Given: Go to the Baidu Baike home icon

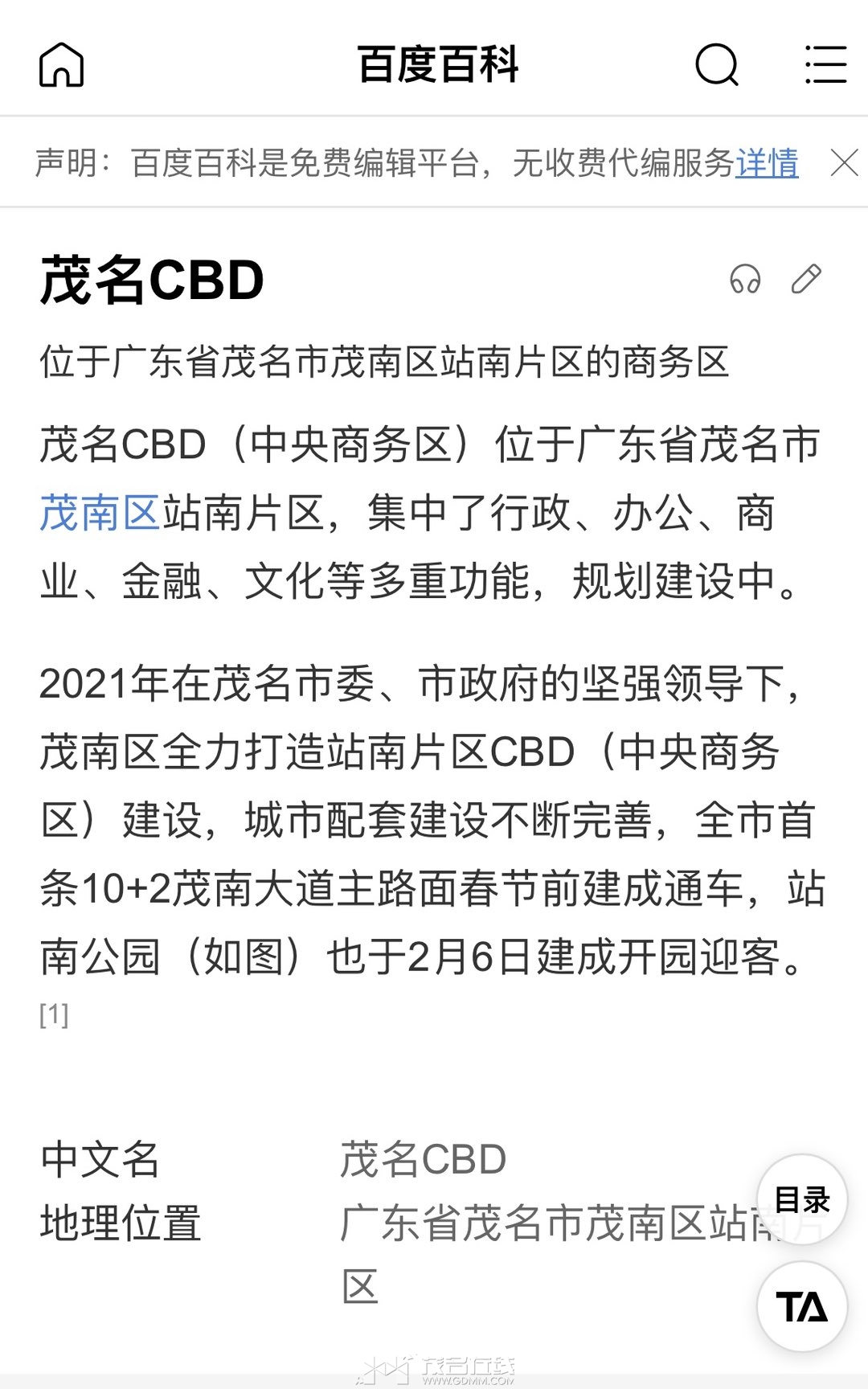Looking at the screenshot, I should point(61,64).
